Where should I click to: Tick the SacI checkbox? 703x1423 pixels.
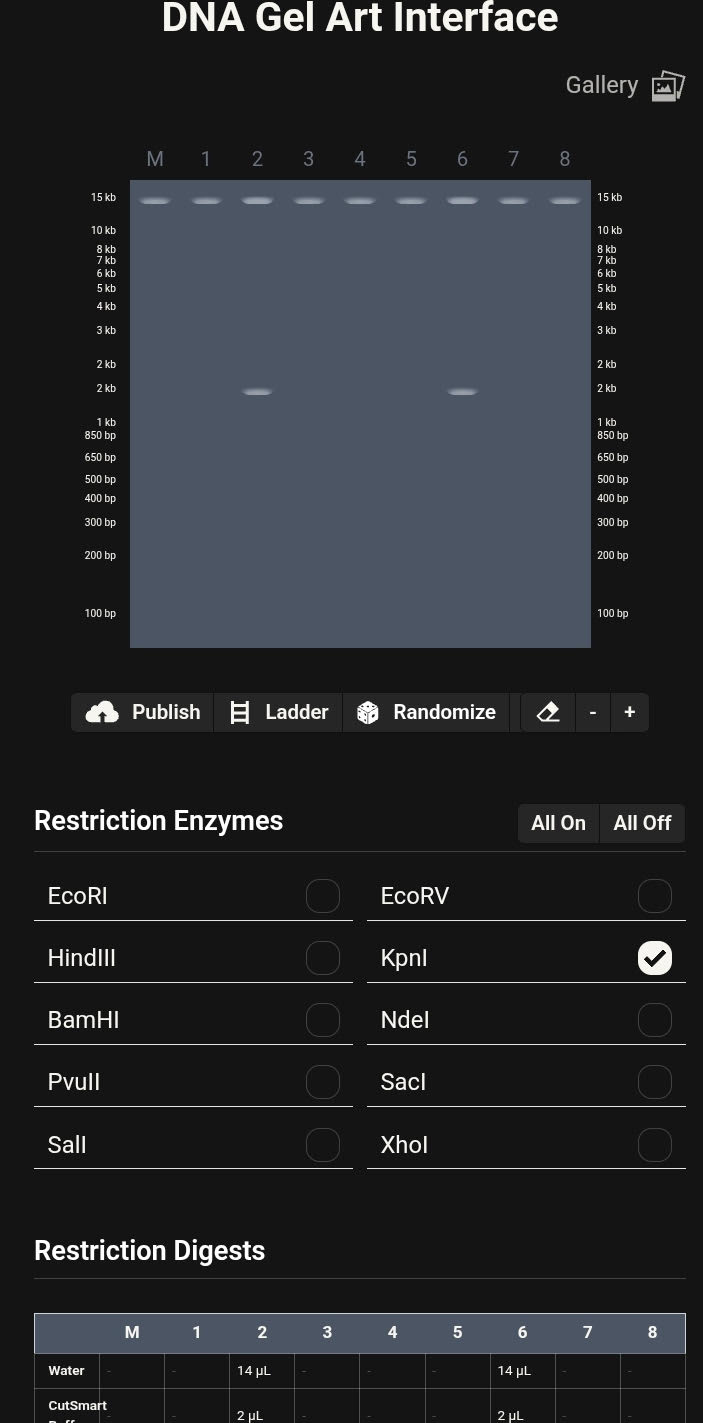[x=654, y=1082]
